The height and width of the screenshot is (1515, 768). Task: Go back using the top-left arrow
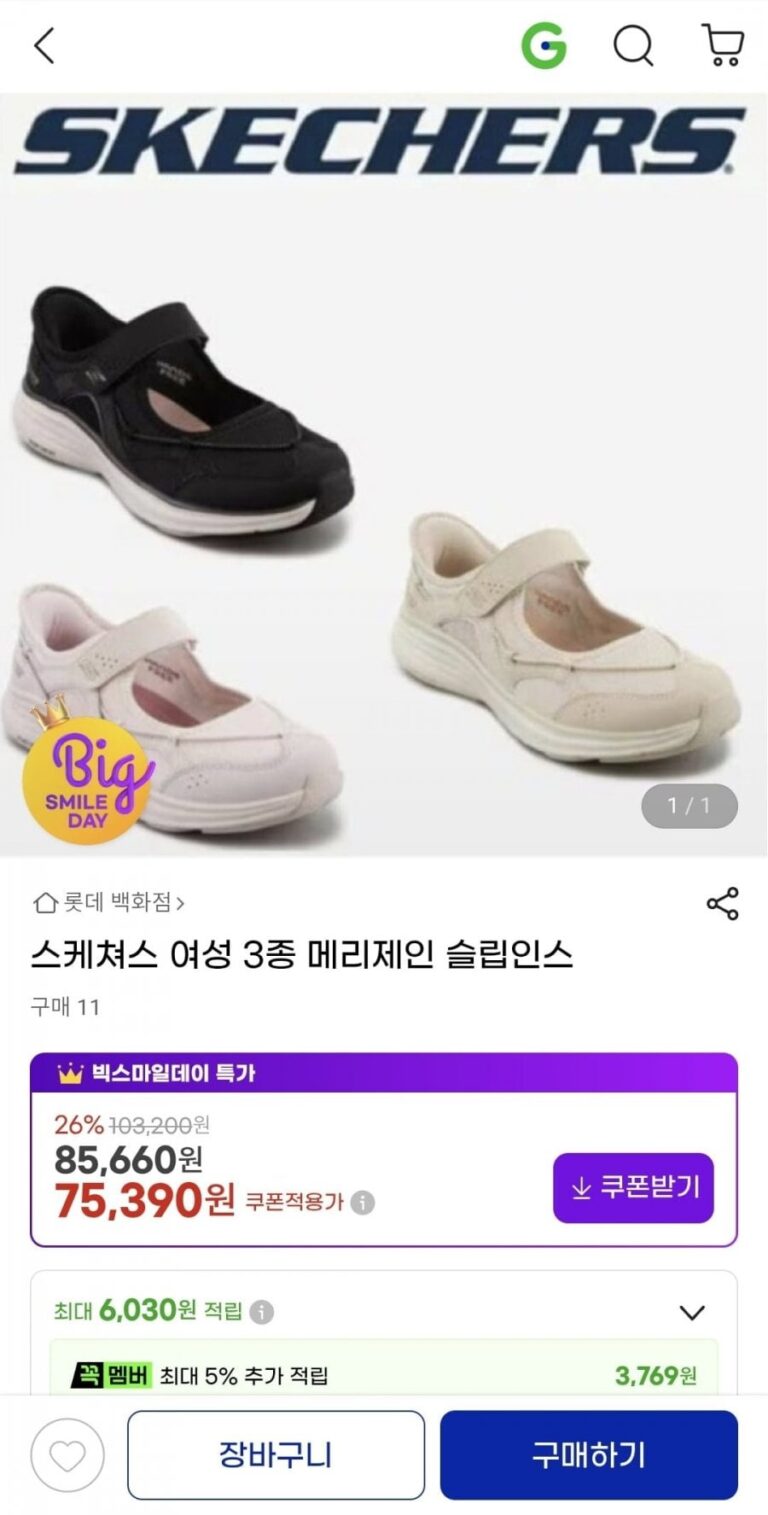coord(44,46)
